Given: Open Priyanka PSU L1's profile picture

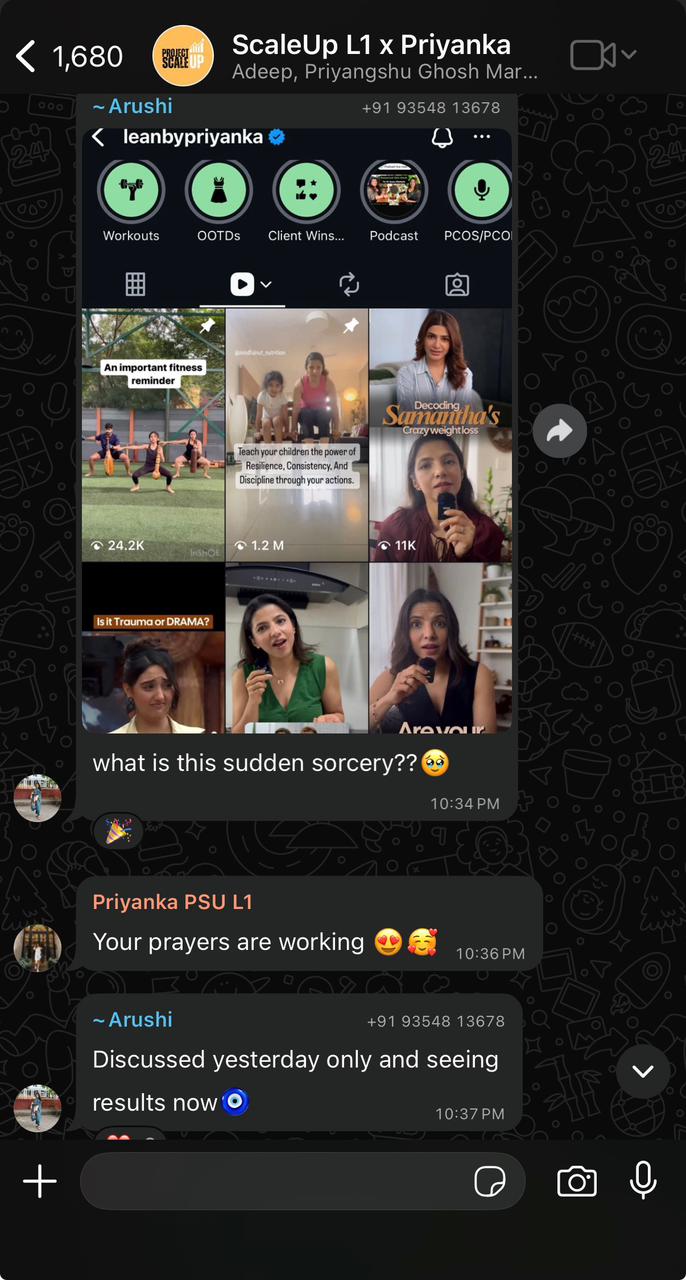Looking at the screenshot, I should click(x=38, y=947).
